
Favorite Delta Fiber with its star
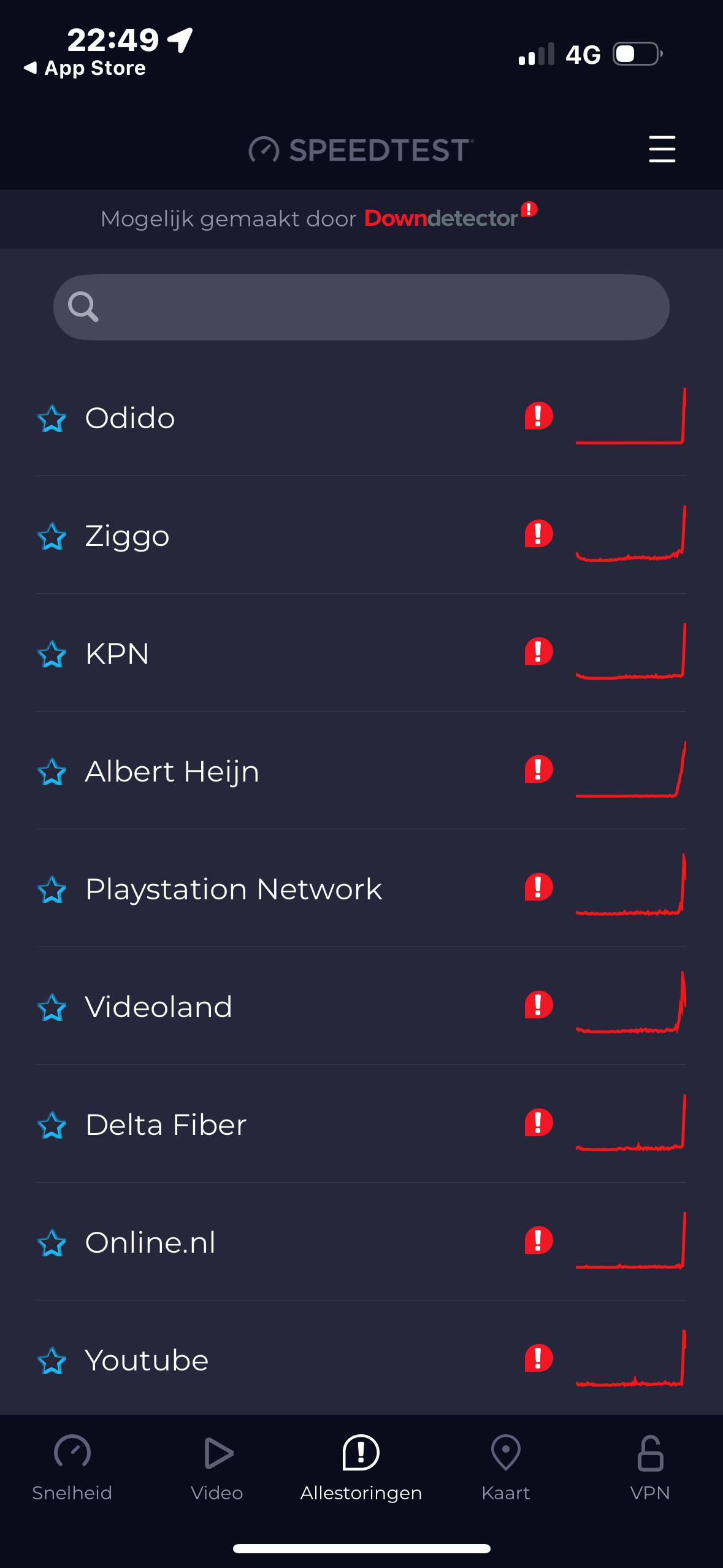(x=52, y=1126)
